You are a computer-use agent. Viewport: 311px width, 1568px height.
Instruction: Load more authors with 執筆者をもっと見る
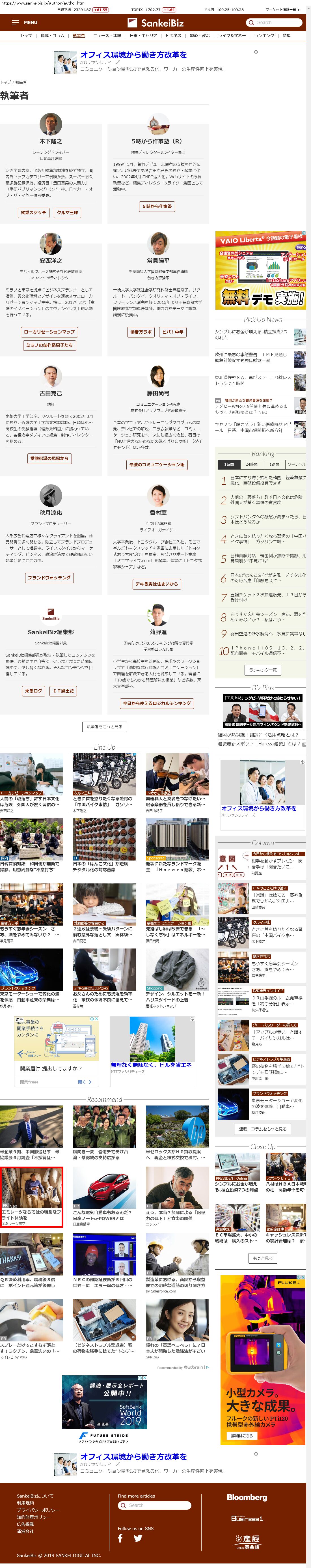click(104, 726)
